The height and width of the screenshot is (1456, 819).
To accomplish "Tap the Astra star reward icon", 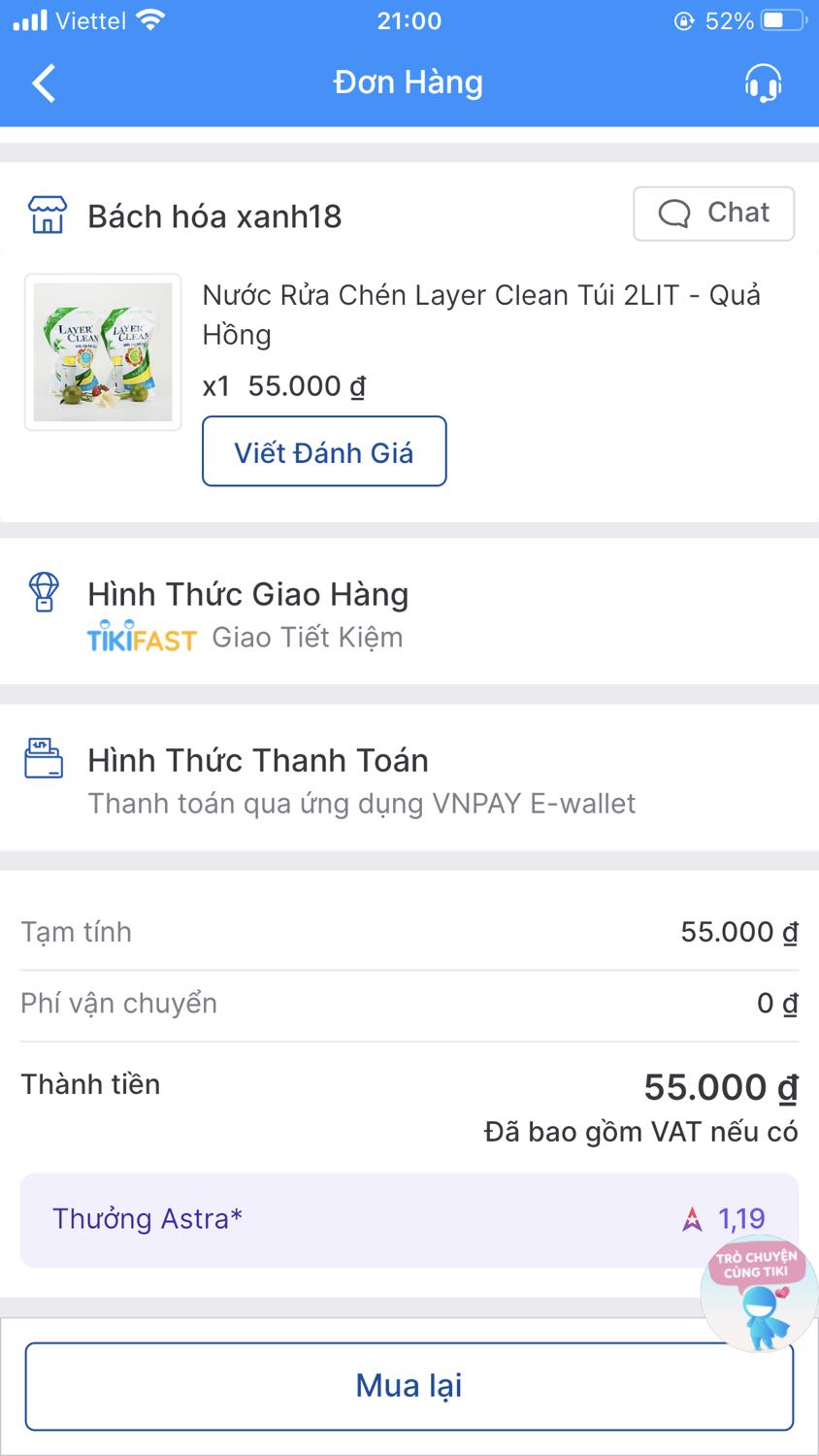I will 693,1219.
